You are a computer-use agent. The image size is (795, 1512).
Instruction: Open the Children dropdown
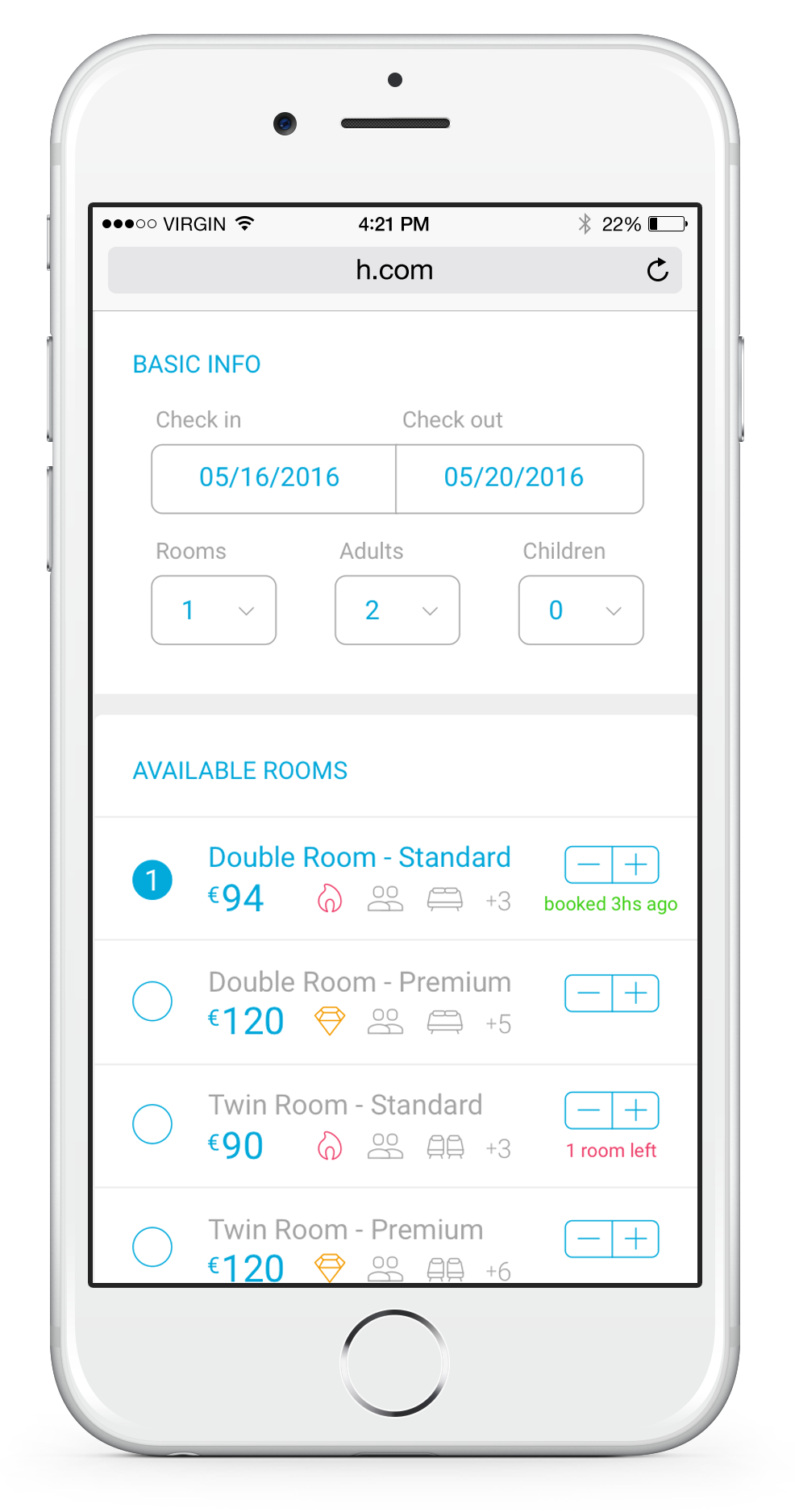point(581,610)
